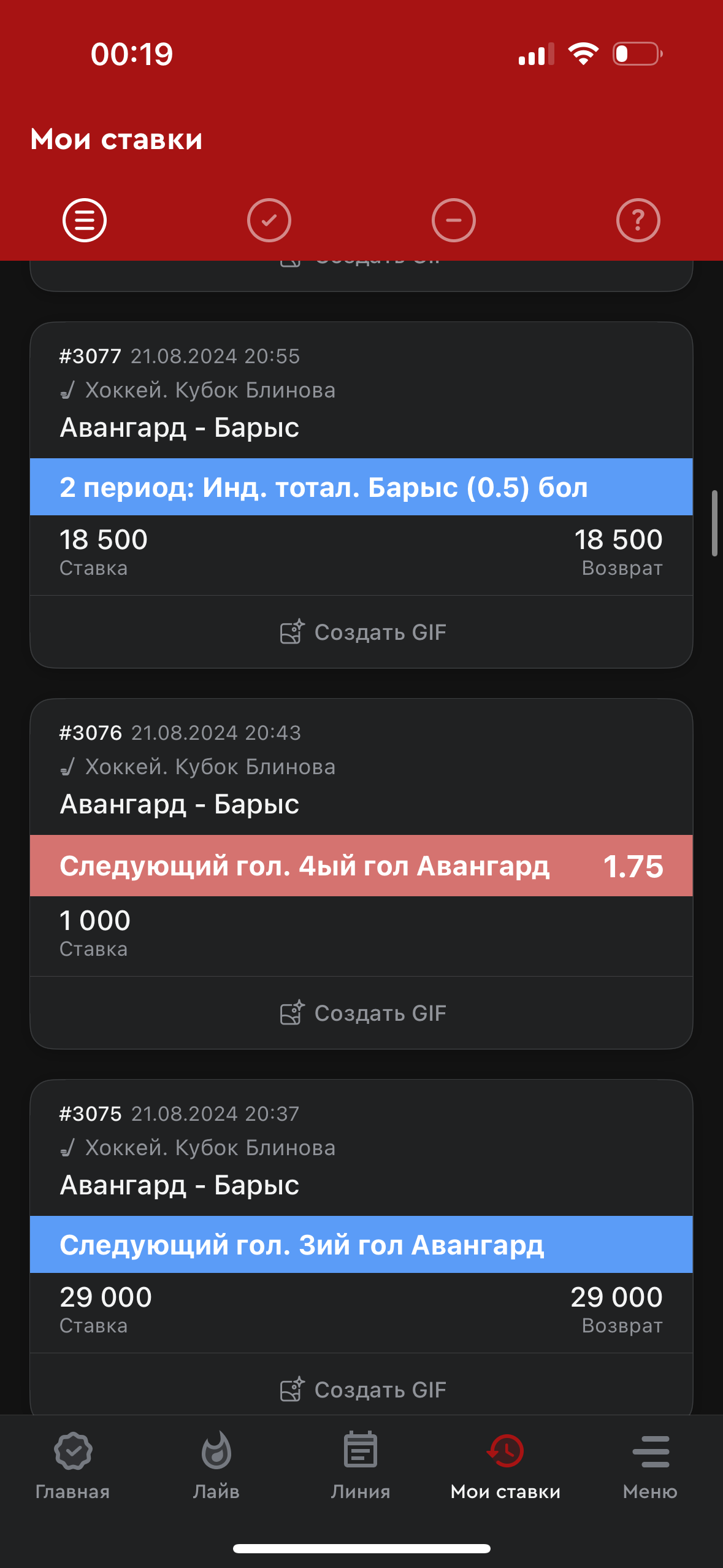Filter bets by the checkmark icon
The image size is (723, 1568).
tap(269, 220)
